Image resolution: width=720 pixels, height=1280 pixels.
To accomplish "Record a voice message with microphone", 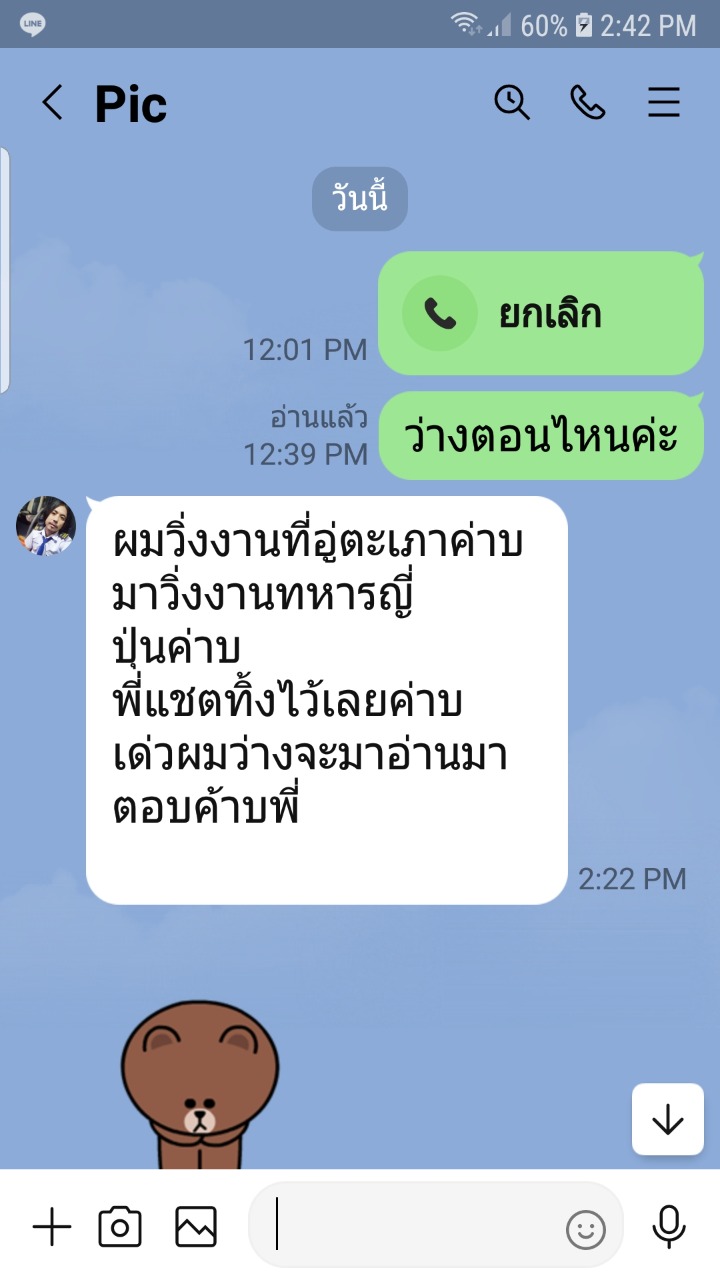I will click(669, 1227).
